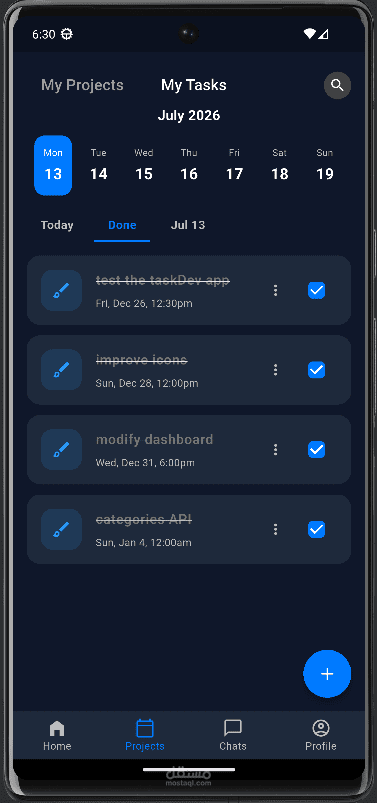Select Sun 19 in the date row
This screenshot has width=377, height=803.
325,165
